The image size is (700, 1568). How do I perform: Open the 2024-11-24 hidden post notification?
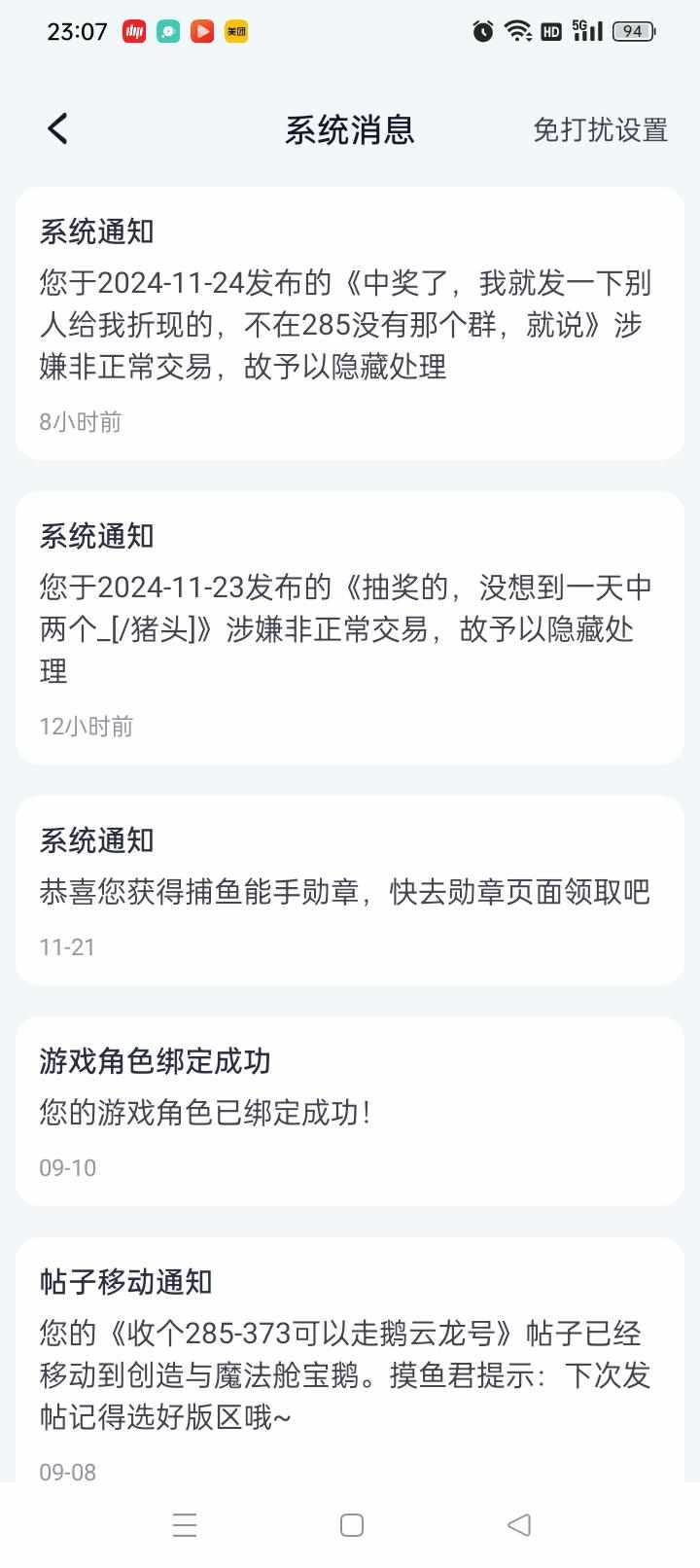(x=350, y=323)
